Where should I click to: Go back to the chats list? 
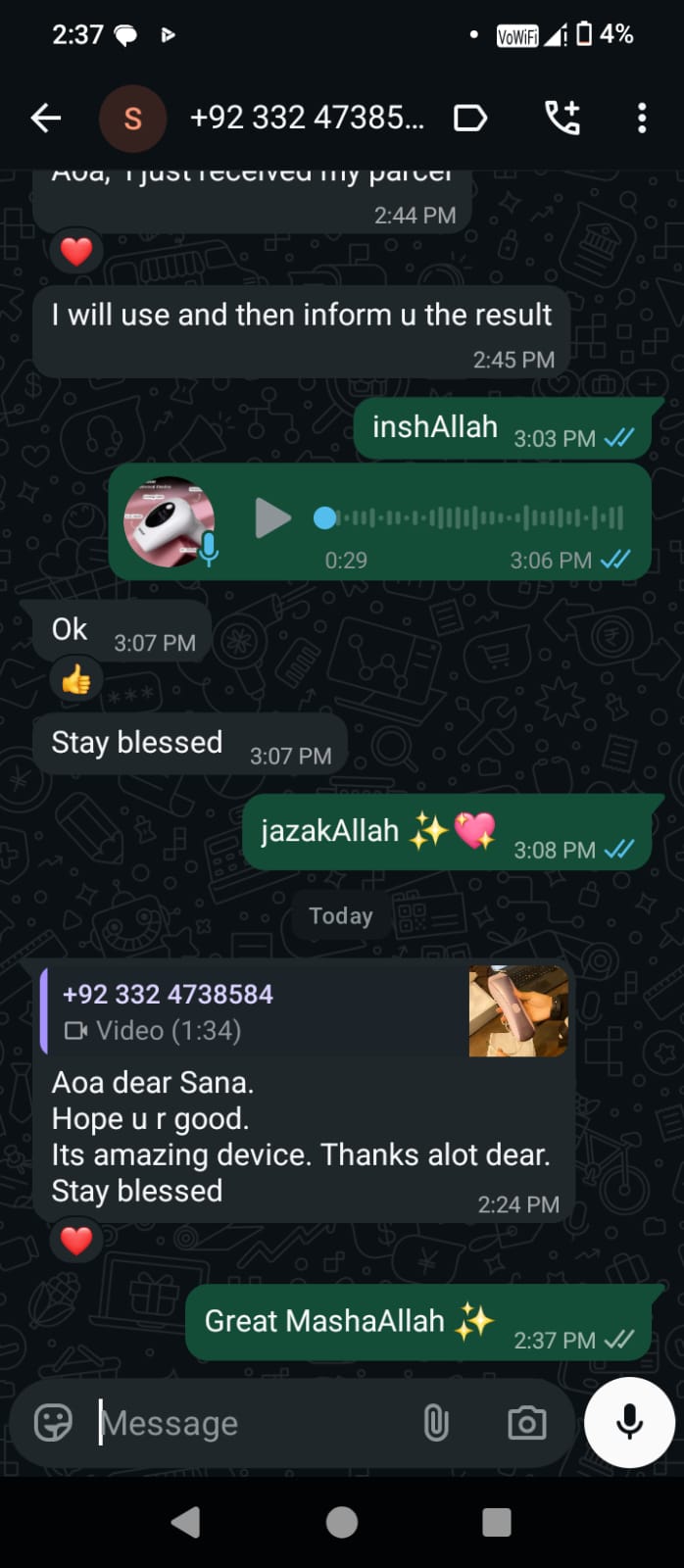[45, 119]
